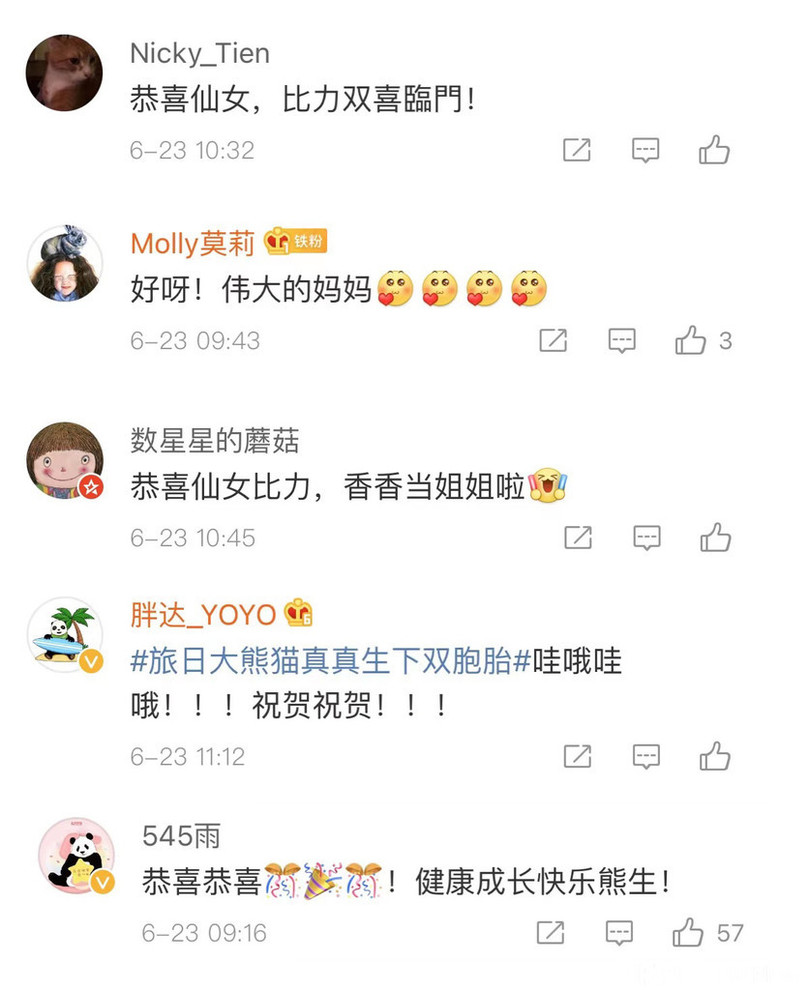Open Molly莫莉's profile avatar

tap(64, 263)
